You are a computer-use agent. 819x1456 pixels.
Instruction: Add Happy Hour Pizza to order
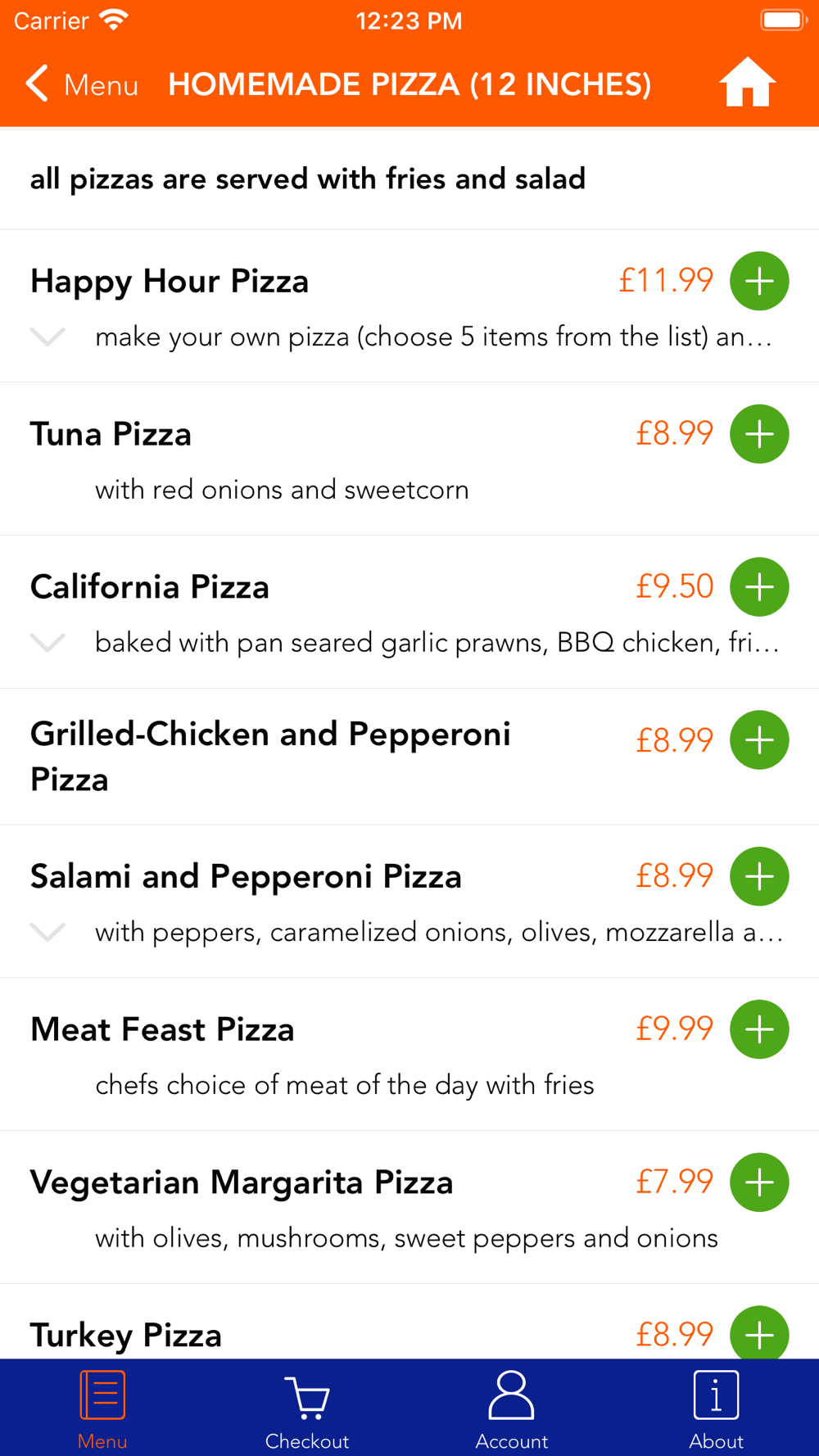[x=759, y=281]
